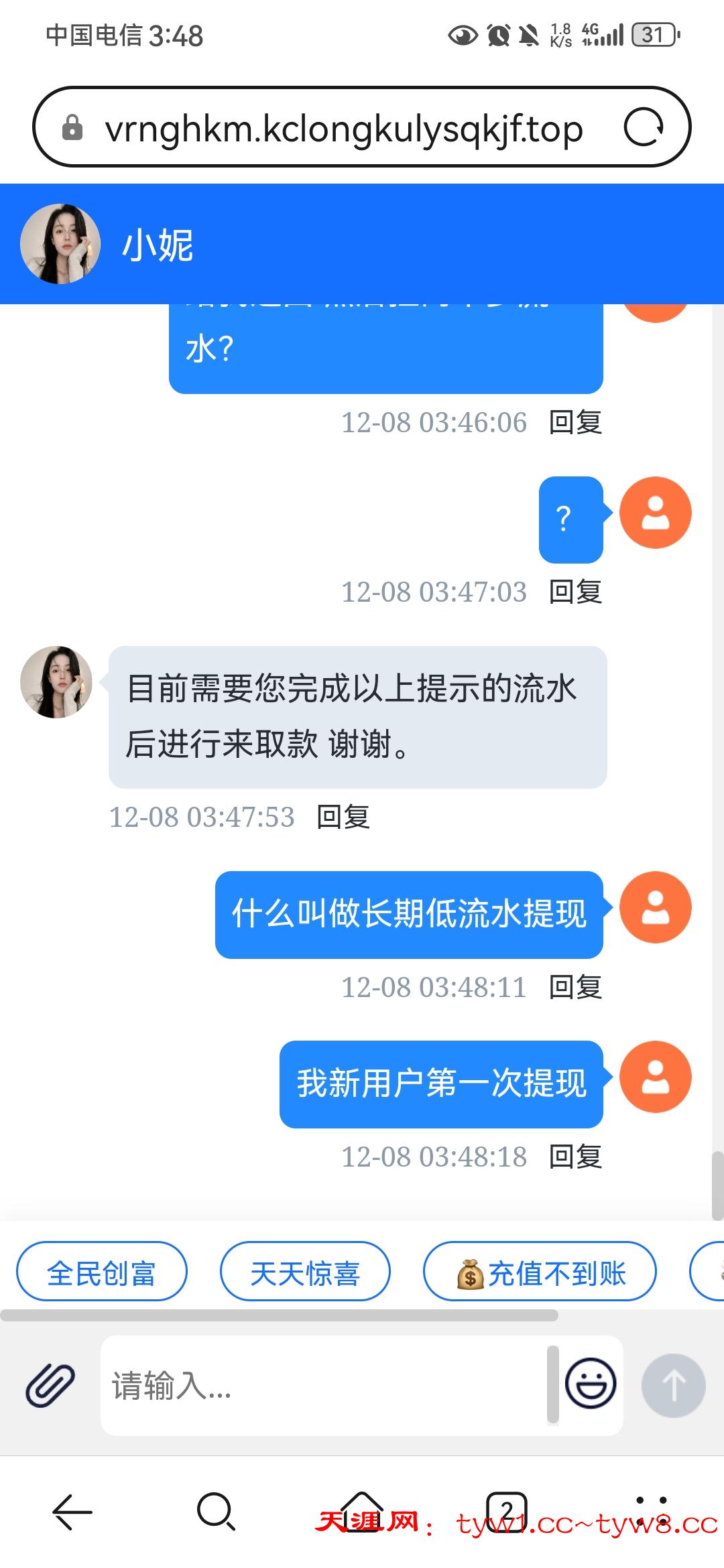Tap the paperclip attachment icon
This screenshot has height=1568, width=724.
pos(50,1384)
